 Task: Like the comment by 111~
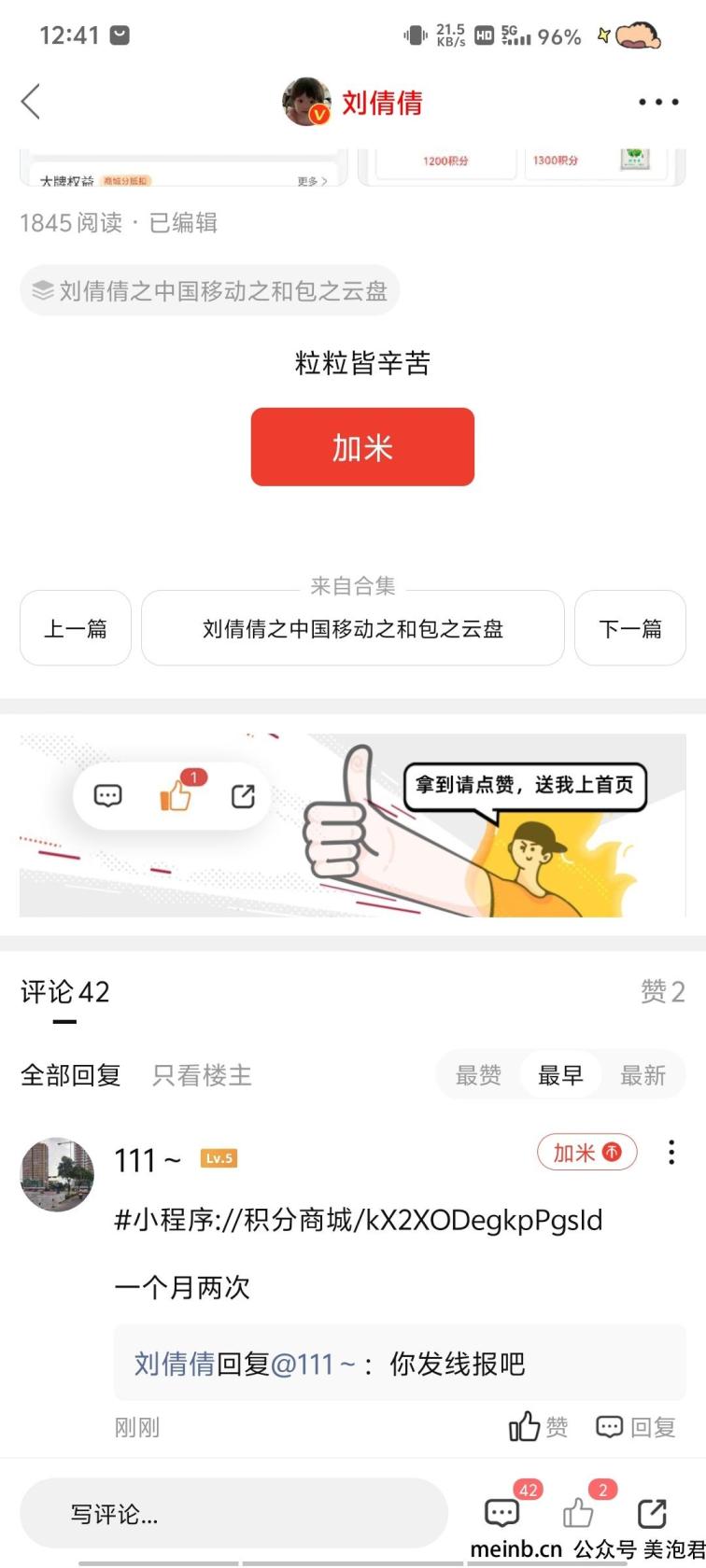pos(538,1426)
